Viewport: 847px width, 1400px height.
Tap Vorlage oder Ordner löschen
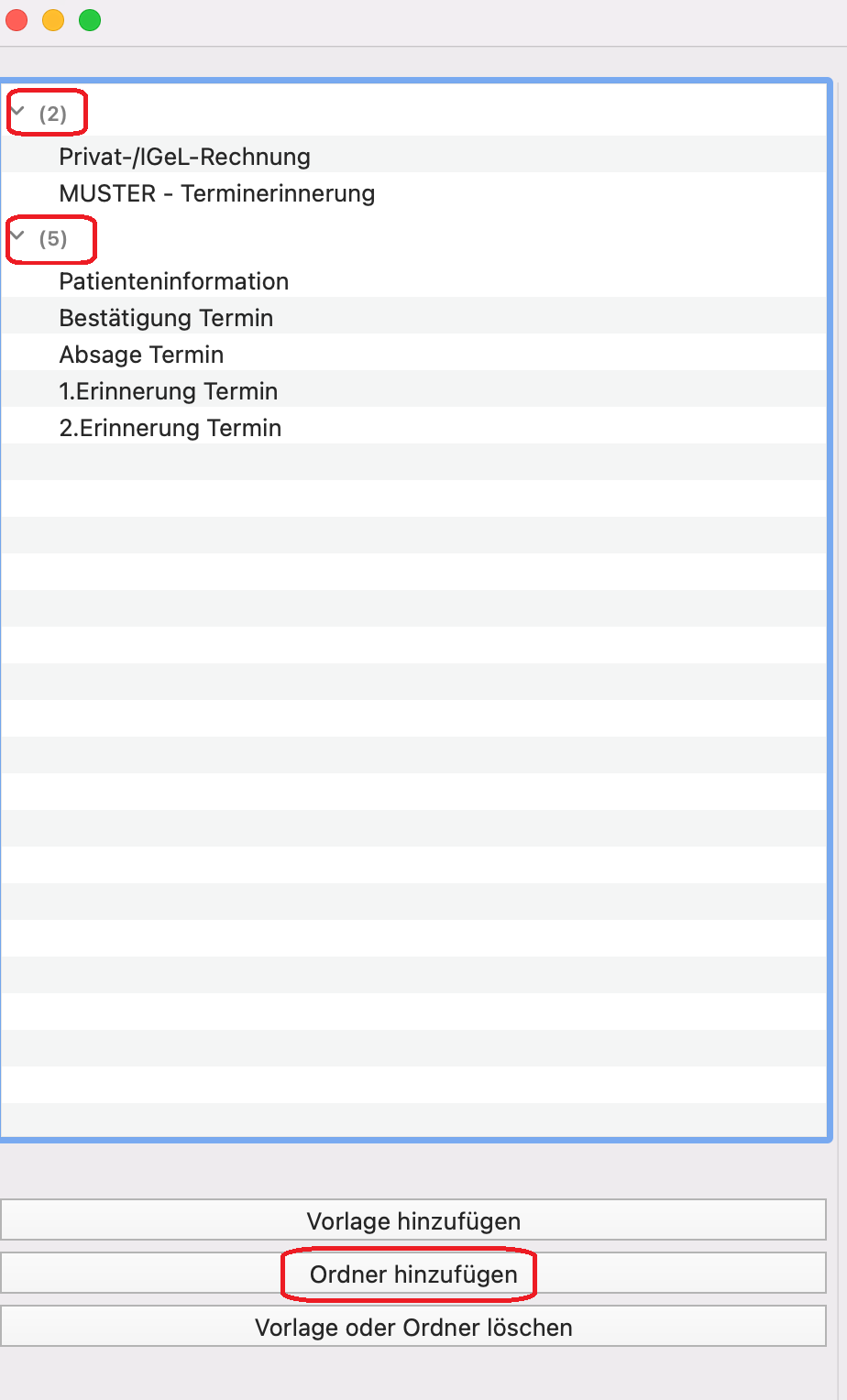click(413, 1327)
